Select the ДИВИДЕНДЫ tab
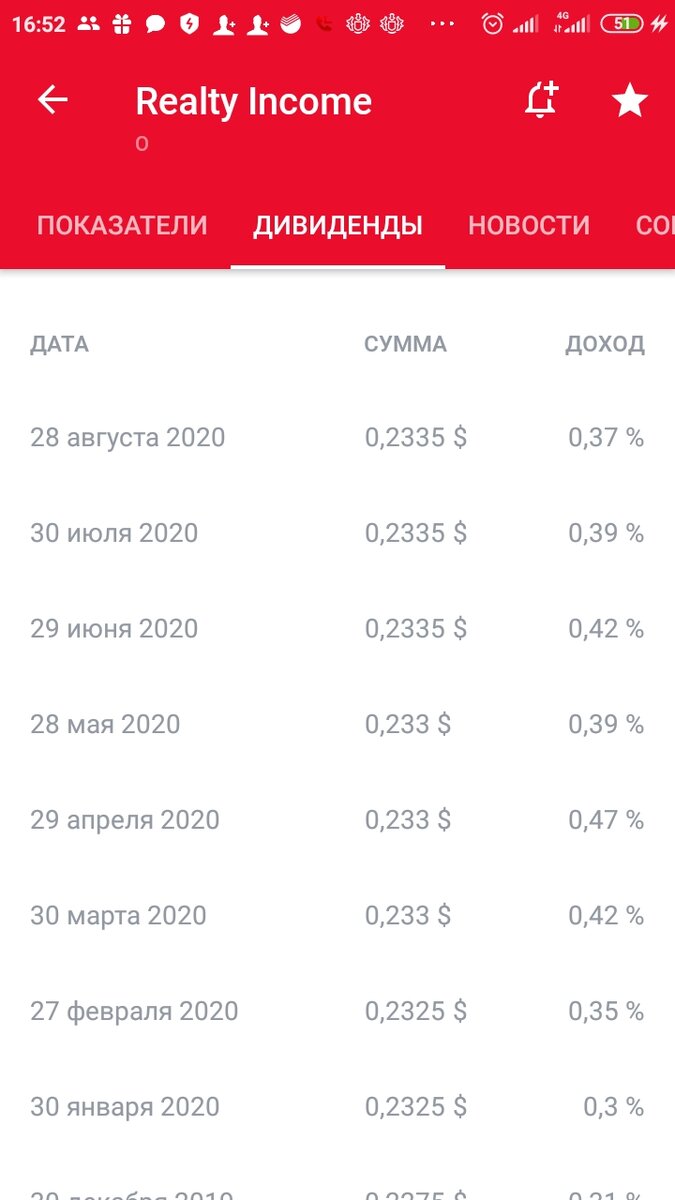Image resolution: width=675 pixels, height=1200 pixels. [x=338, y=225]
